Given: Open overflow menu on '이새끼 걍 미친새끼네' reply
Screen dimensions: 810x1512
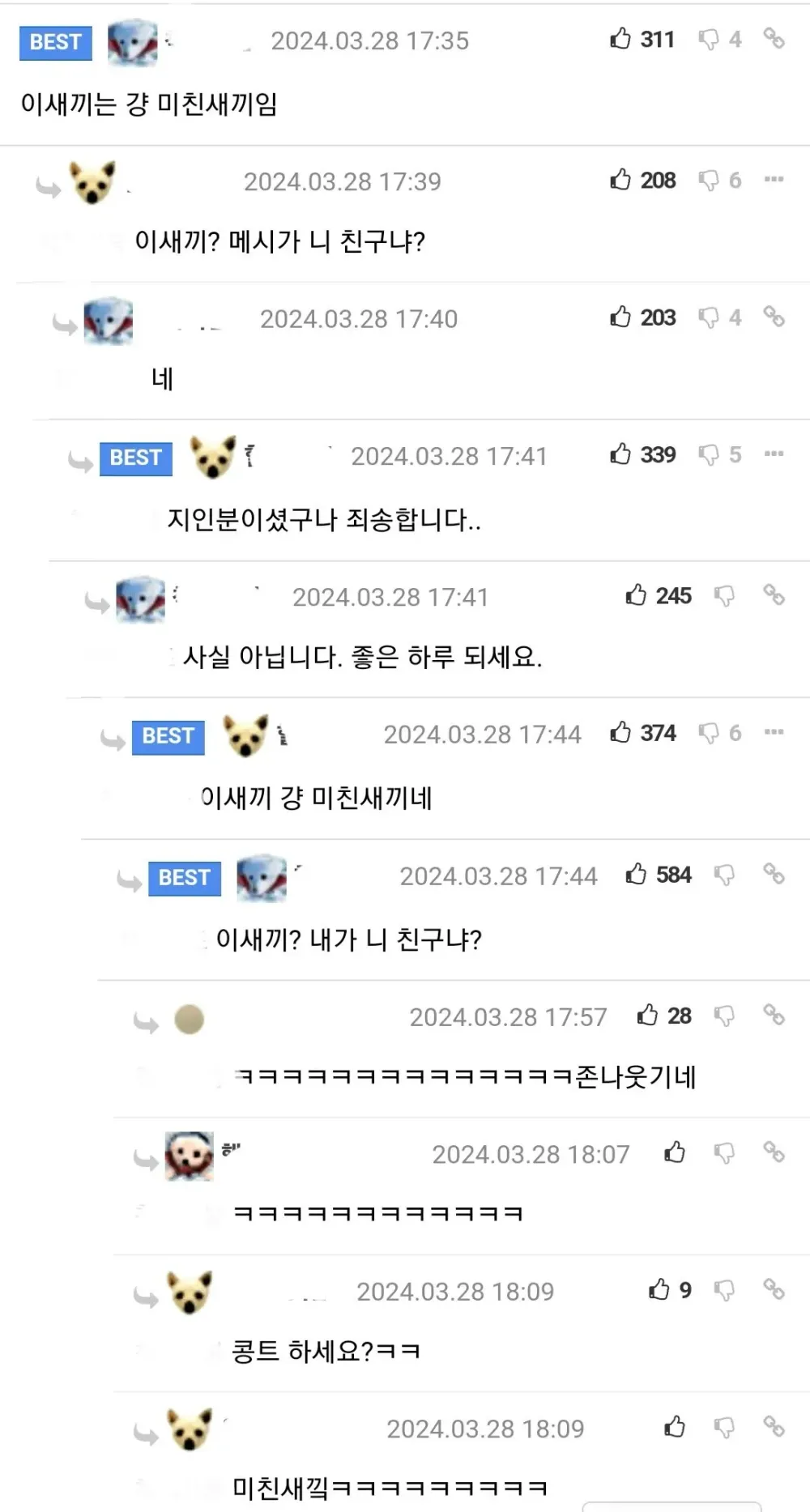Looking at the screenshot, I should click(774, 732).
